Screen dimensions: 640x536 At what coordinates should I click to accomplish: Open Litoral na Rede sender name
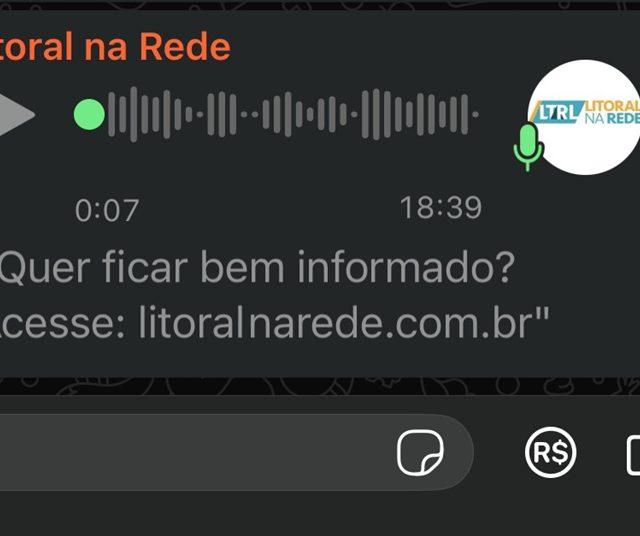click(x=115, y=47)
